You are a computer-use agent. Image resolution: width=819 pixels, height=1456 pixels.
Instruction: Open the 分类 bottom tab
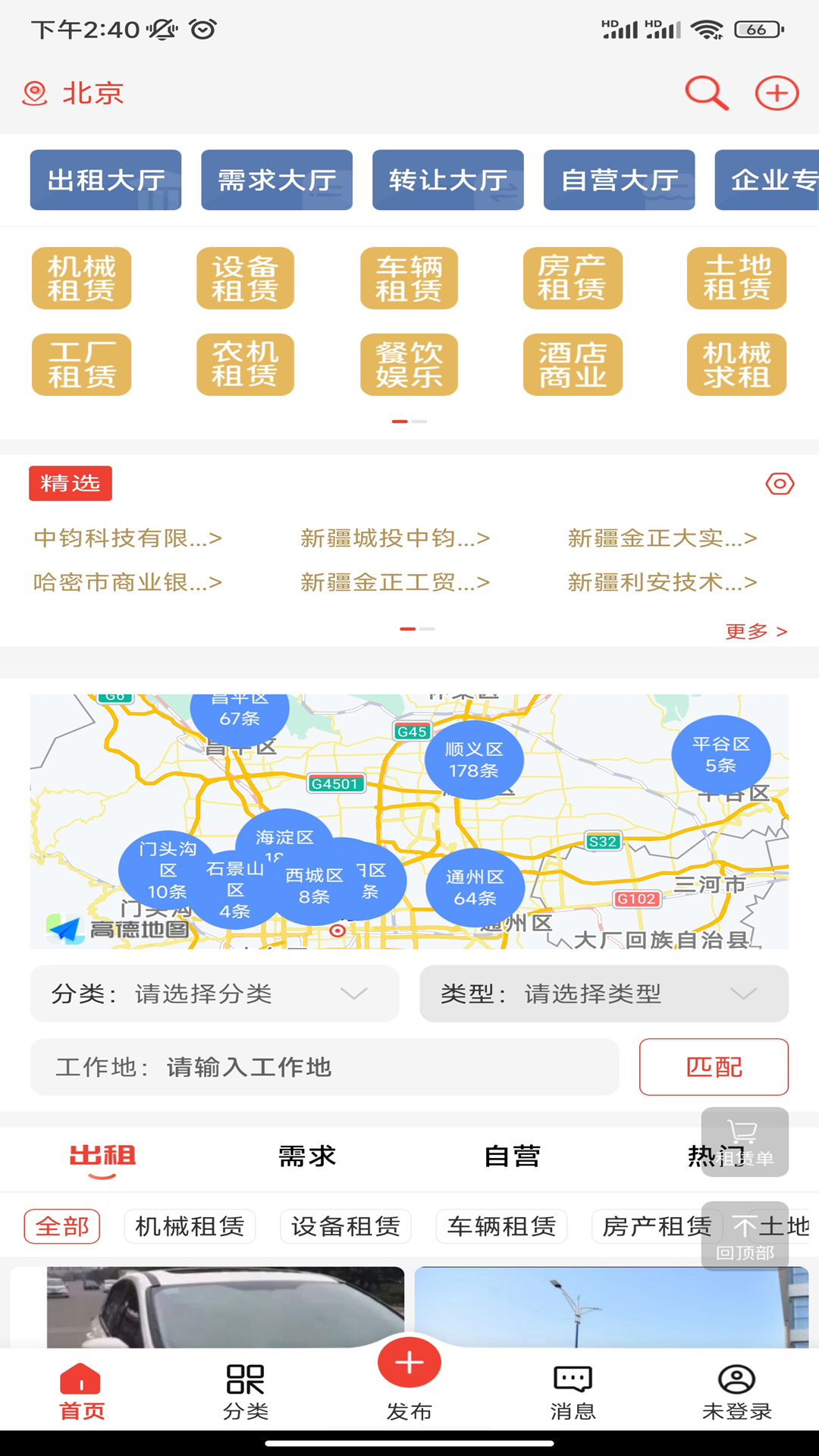[x=246, y=1392]
